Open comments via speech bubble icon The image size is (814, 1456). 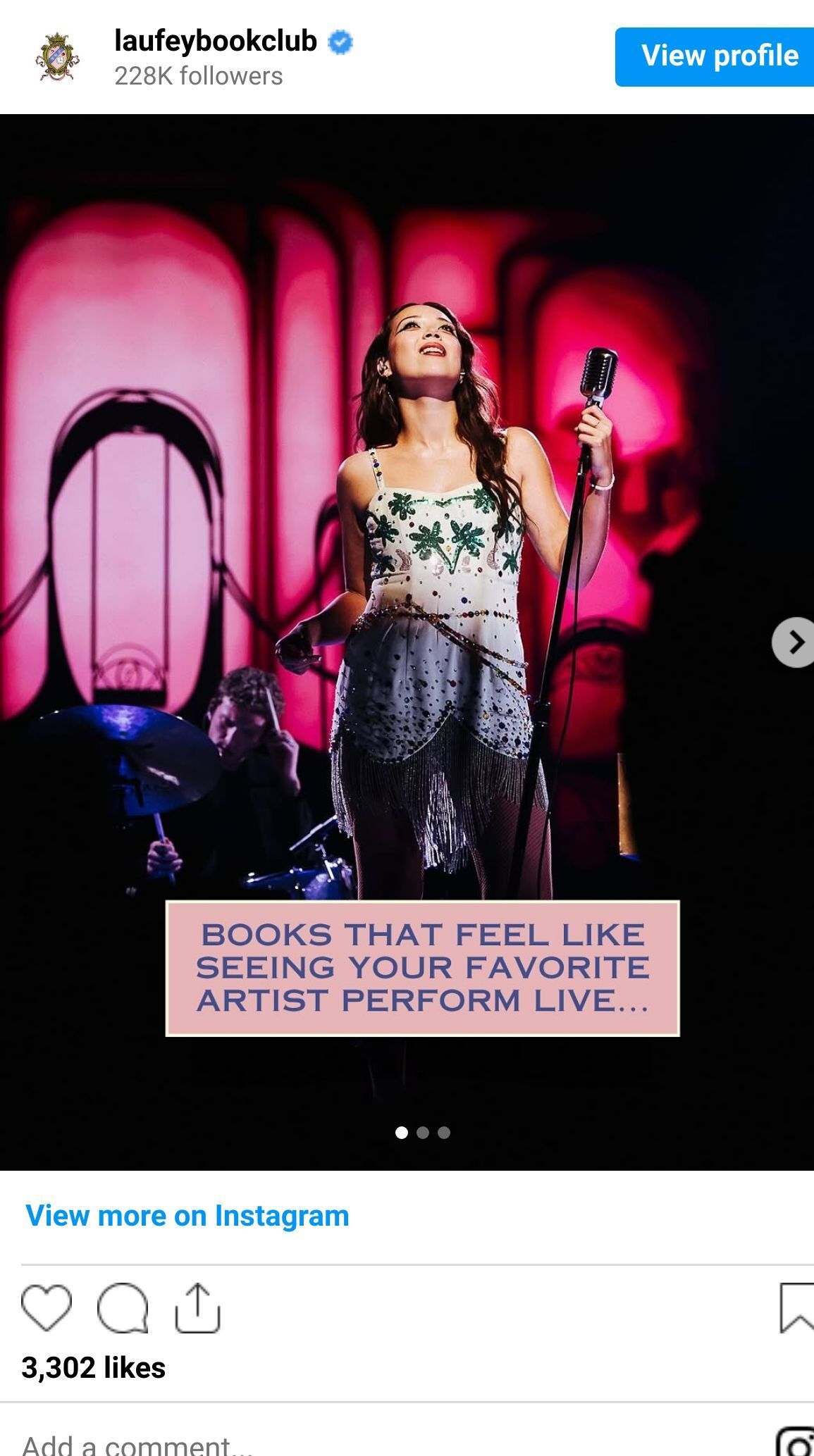pos(123,1308)
